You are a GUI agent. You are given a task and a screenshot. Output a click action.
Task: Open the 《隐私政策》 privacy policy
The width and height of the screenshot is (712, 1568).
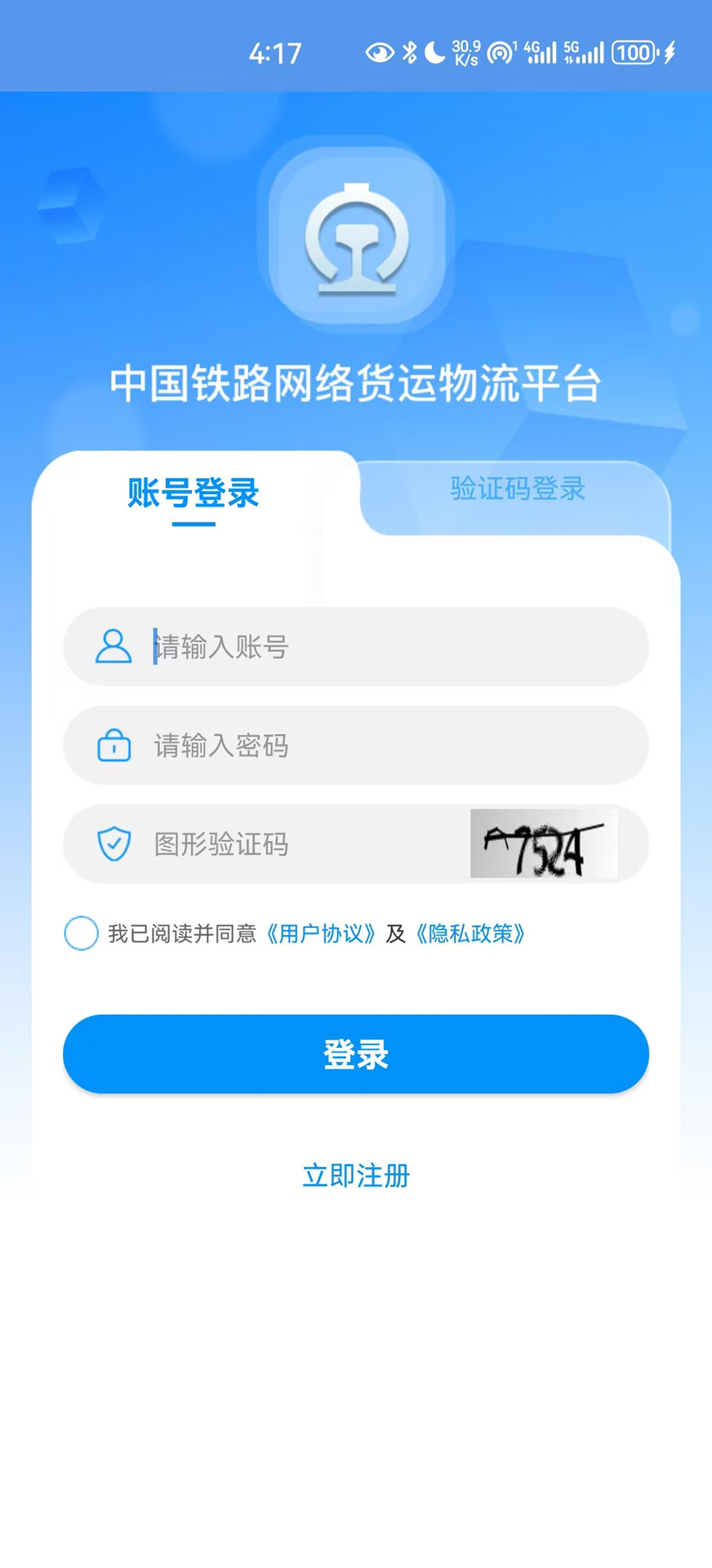[x=470, y=933]
